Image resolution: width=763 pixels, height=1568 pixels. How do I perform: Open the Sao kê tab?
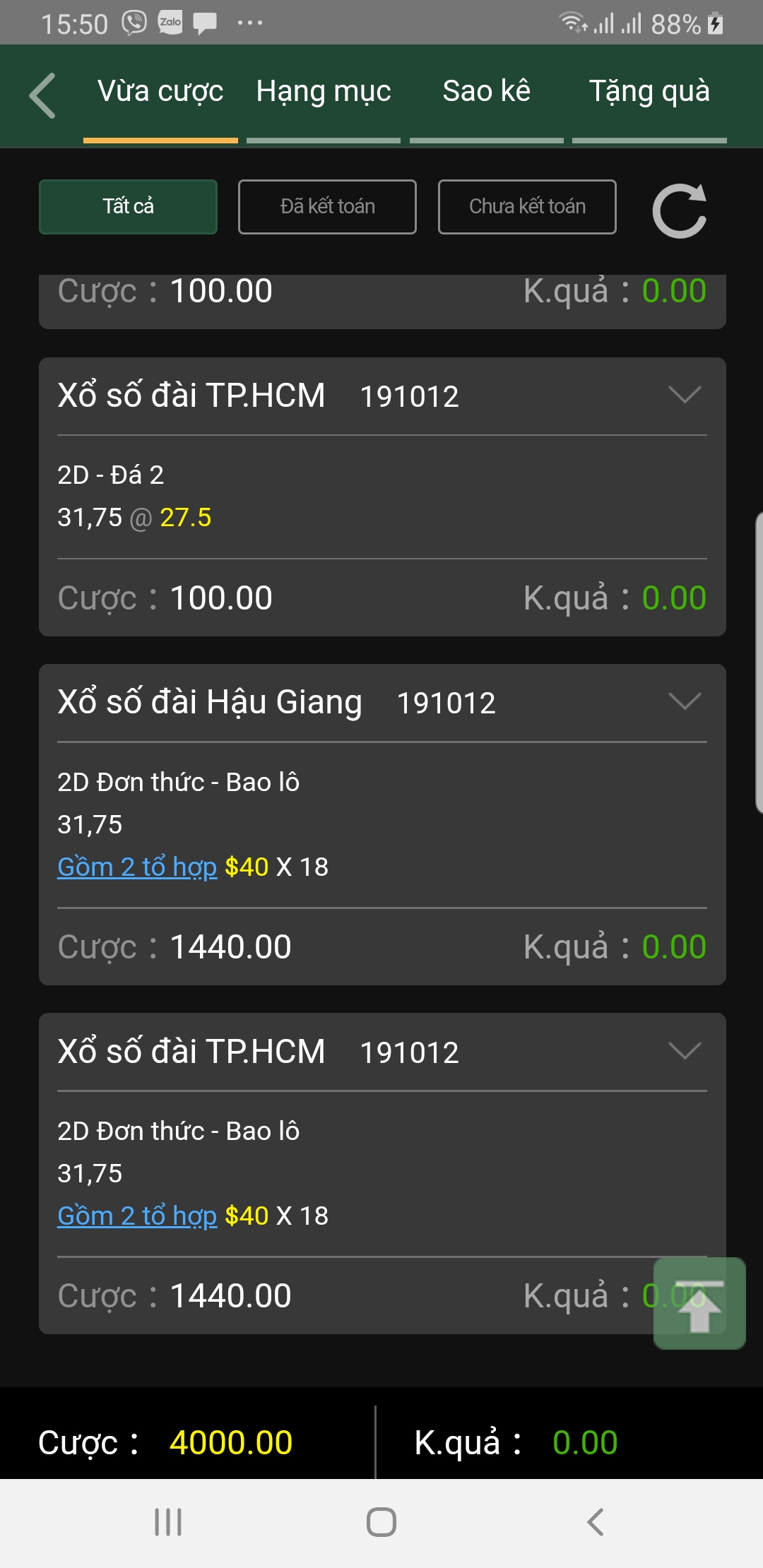486,92
